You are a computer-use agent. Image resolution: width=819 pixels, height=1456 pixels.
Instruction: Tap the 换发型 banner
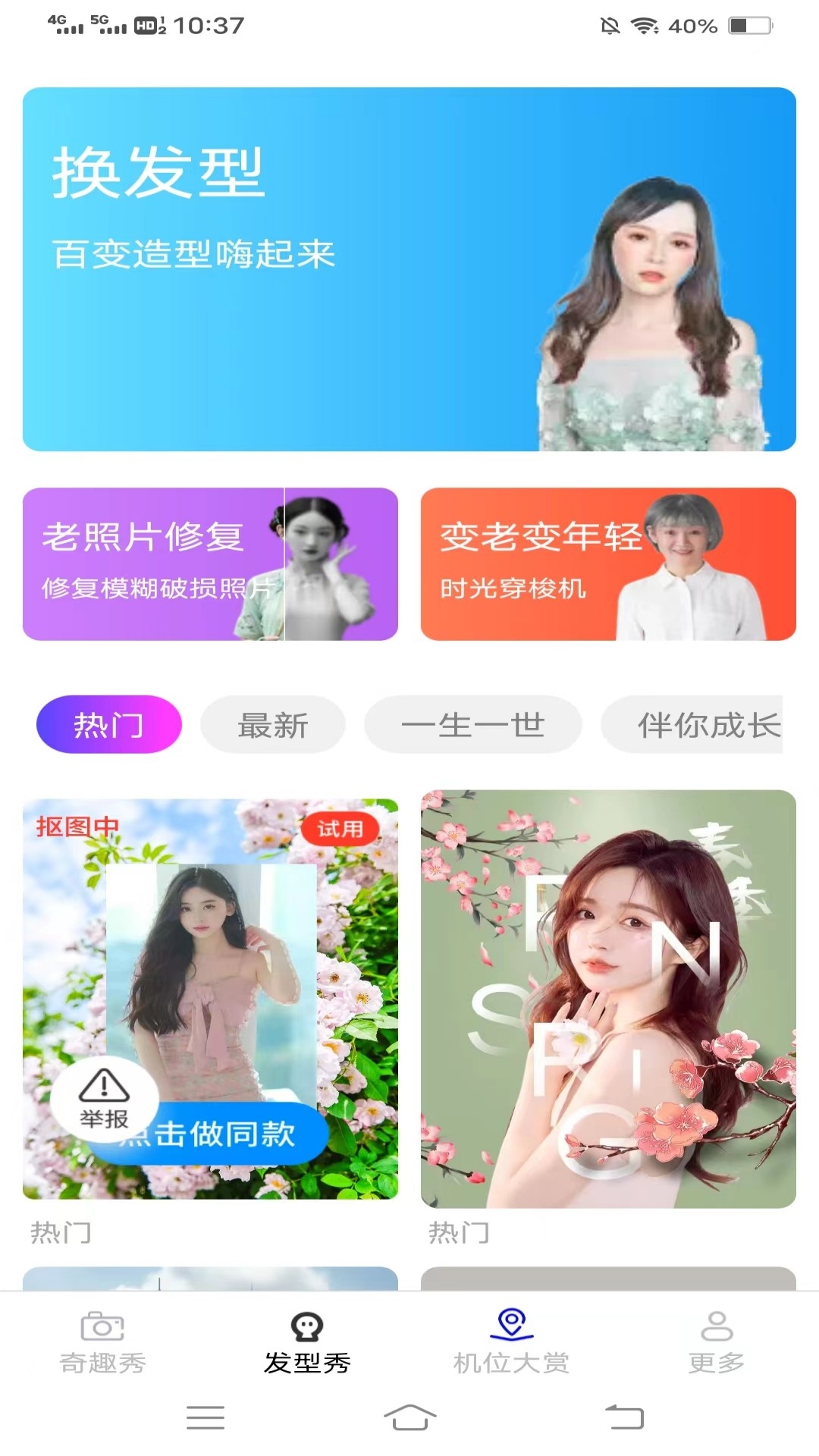coord(409,269)
